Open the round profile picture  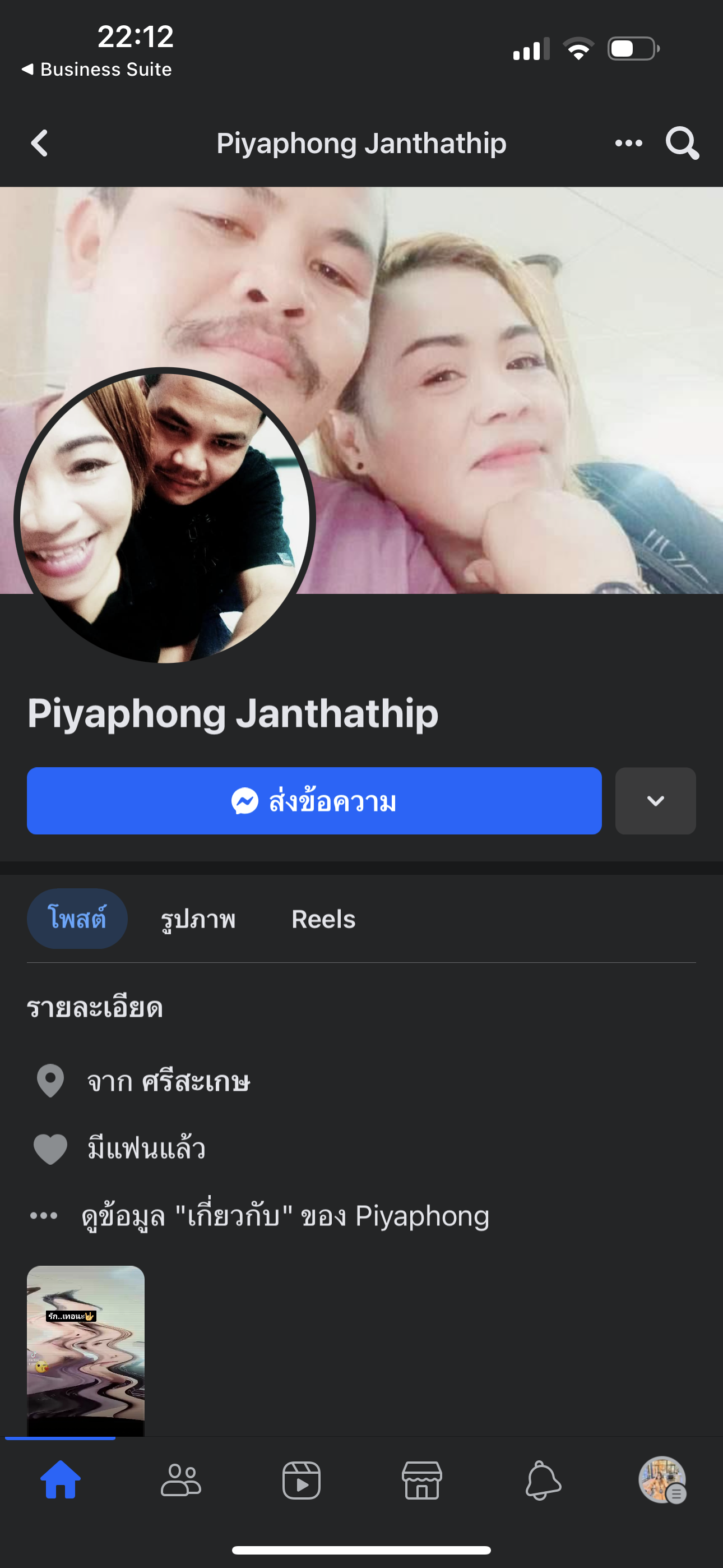[x=164, y=516]
